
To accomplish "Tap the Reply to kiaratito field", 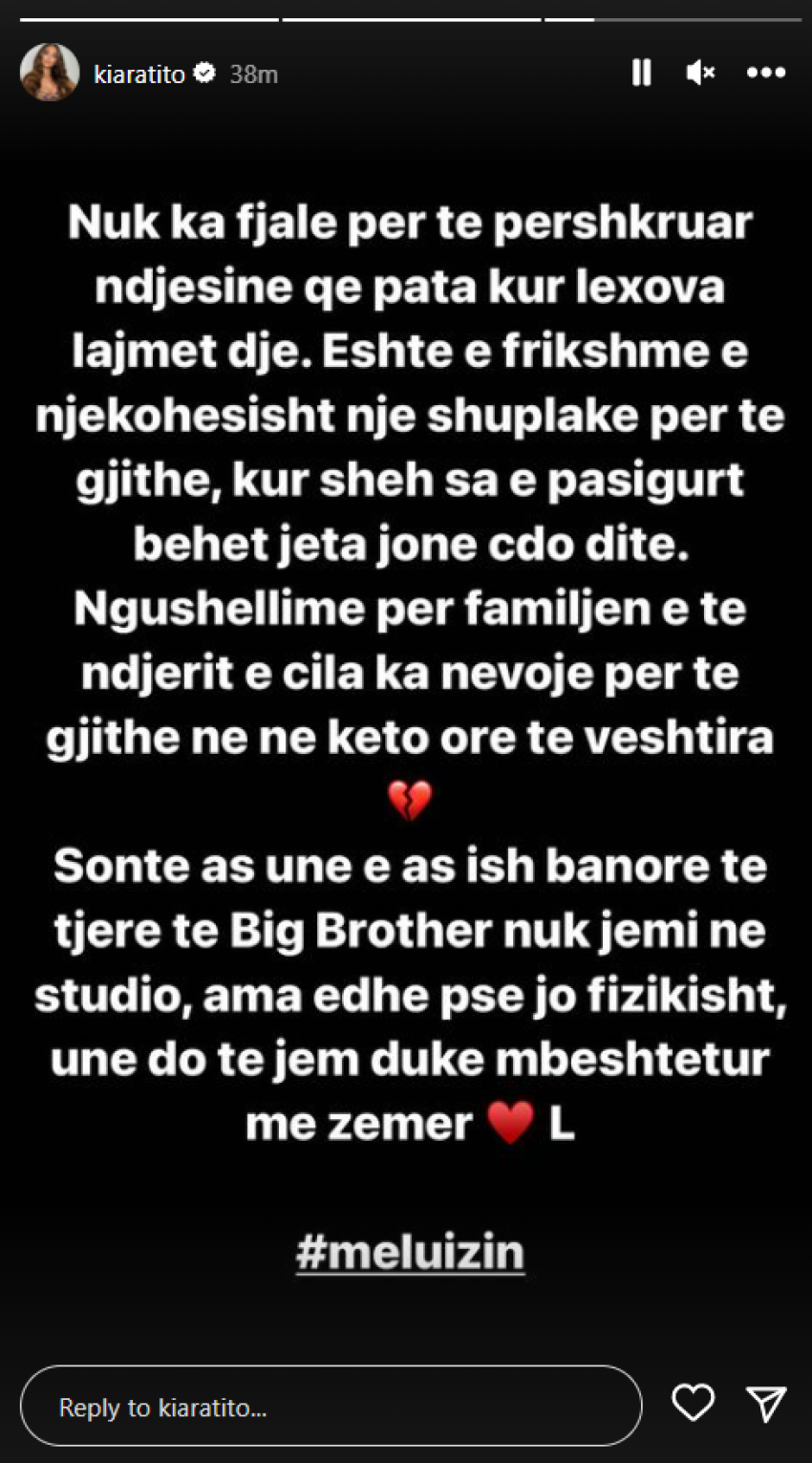I will pyautogui.click(x=331, y=1406).
